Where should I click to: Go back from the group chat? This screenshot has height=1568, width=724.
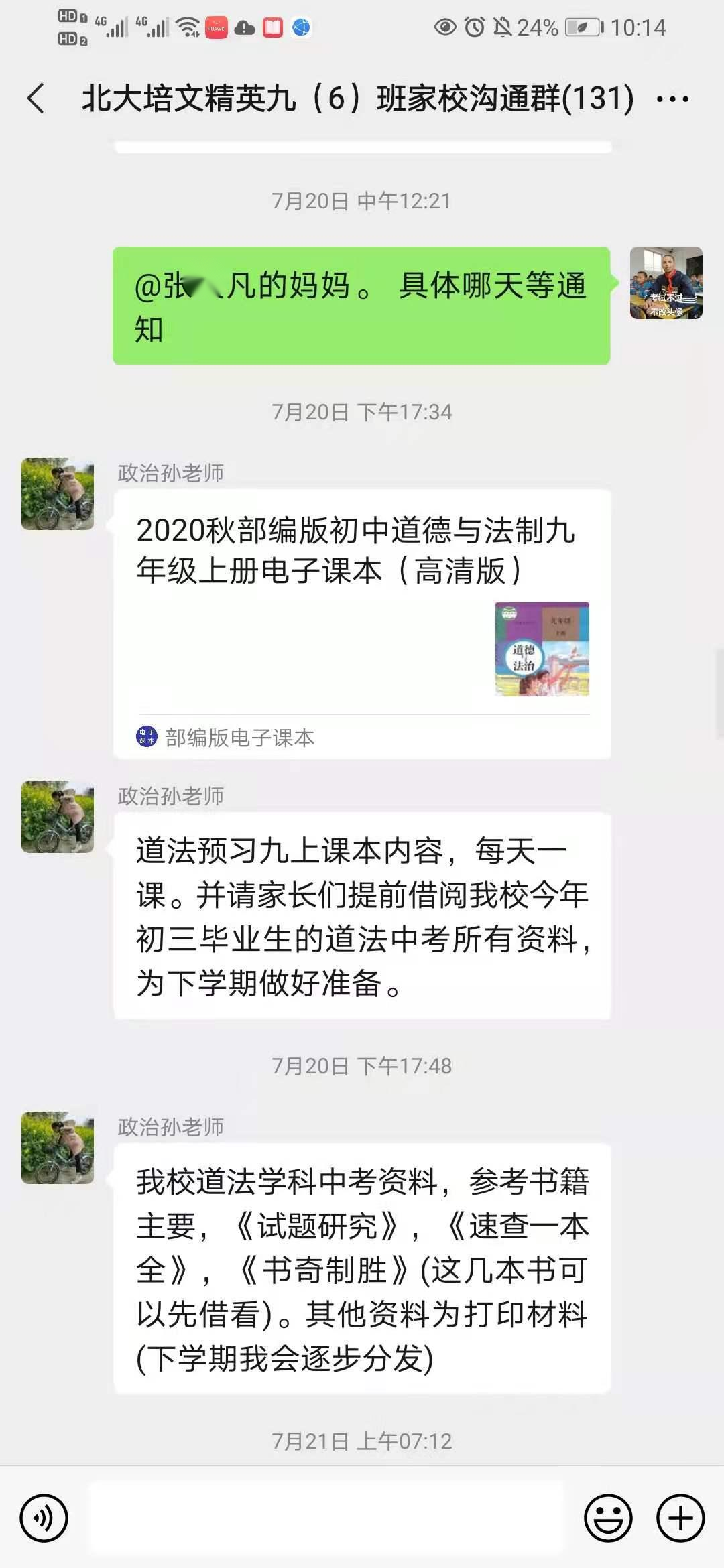coord(36,99)
